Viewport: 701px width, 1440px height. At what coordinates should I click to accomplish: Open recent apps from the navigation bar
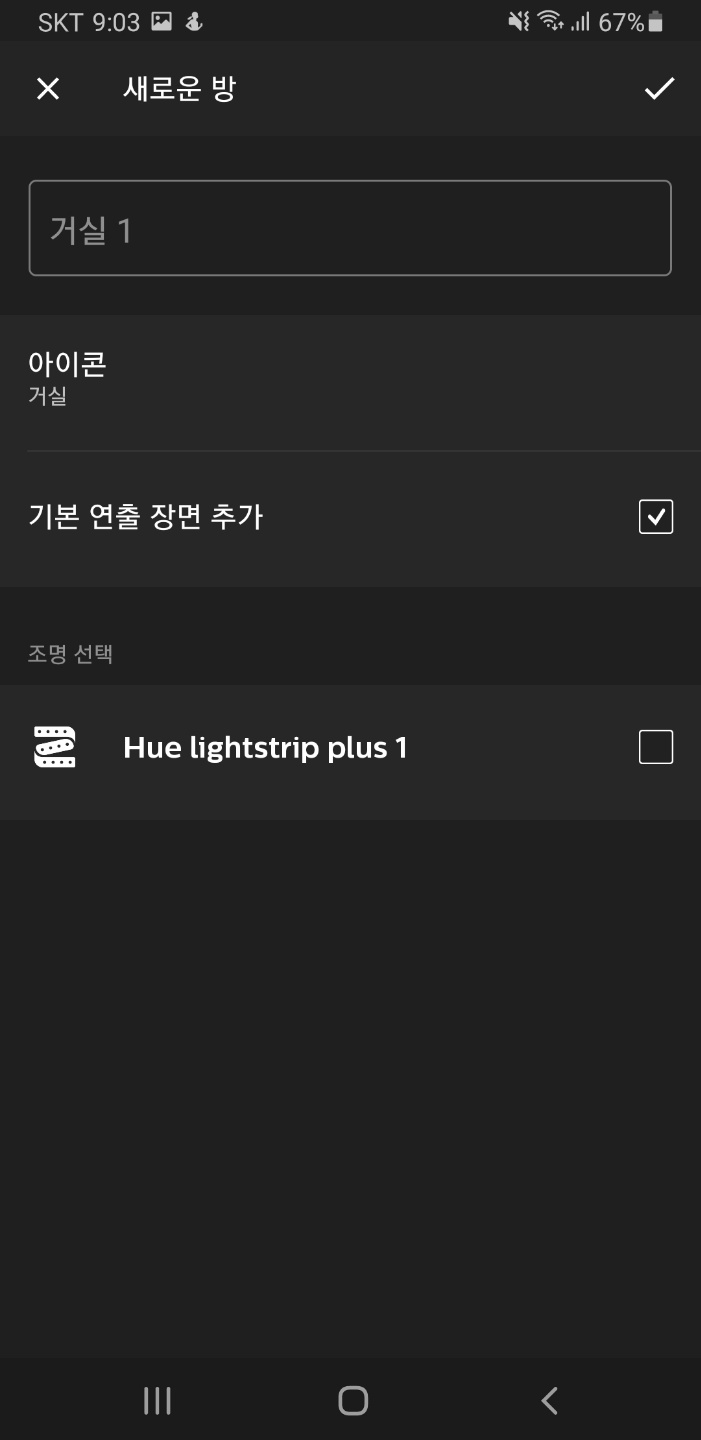pyautogui.click(x=157, y=1400)
